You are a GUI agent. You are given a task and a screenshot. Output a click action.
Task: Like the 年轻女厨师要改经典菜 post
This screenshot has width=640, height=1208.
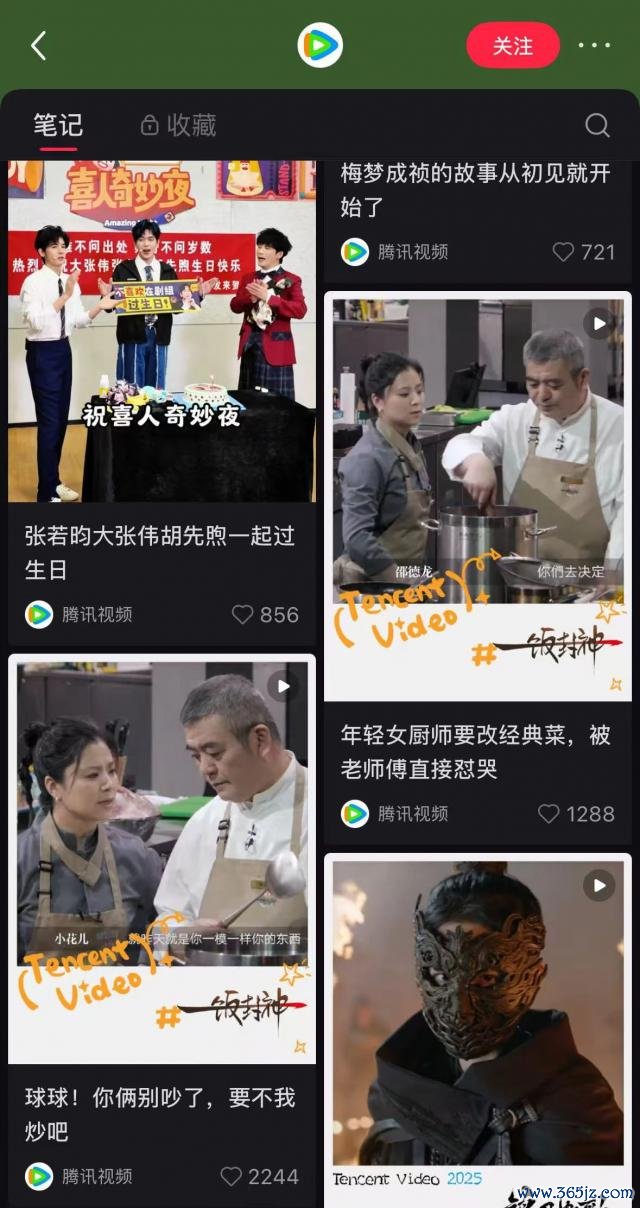(x=549, y=814)
